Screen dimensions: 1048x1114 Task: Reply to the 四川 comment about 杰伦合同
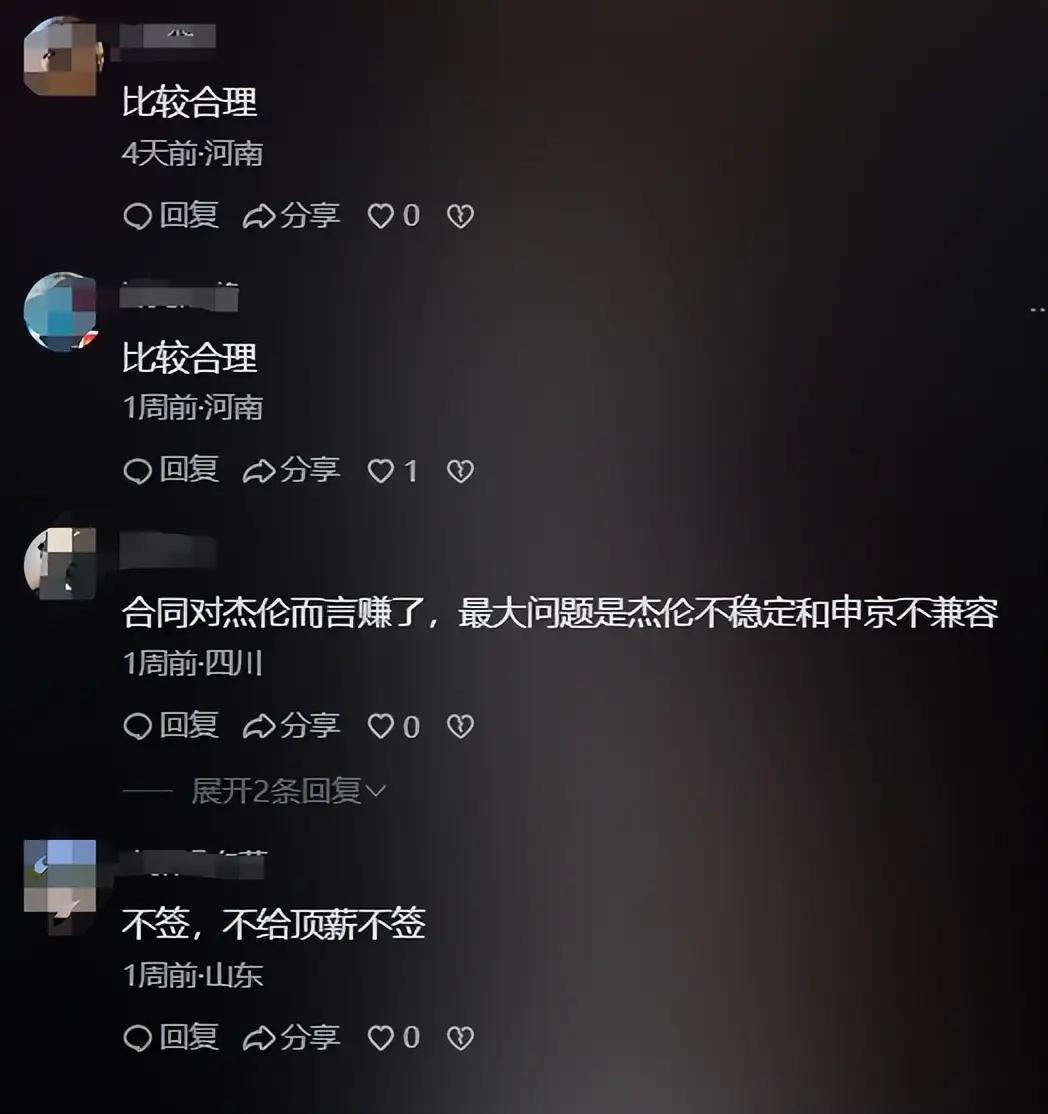(171, 726)
